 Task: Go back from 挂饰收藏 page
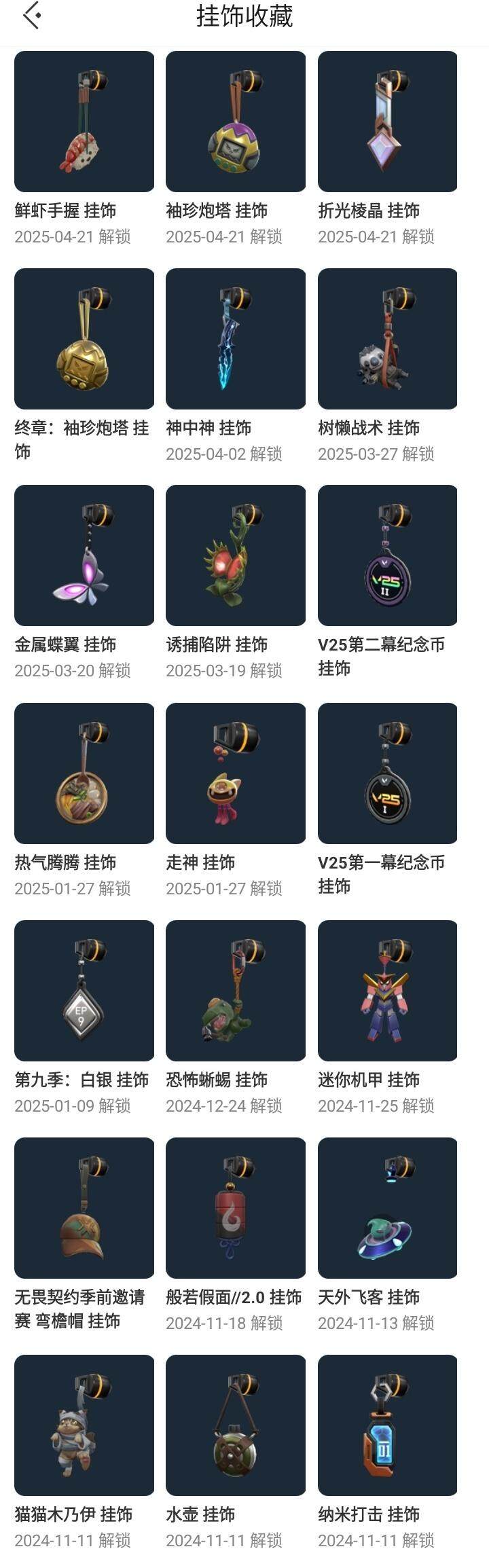[x=31, y=16]
